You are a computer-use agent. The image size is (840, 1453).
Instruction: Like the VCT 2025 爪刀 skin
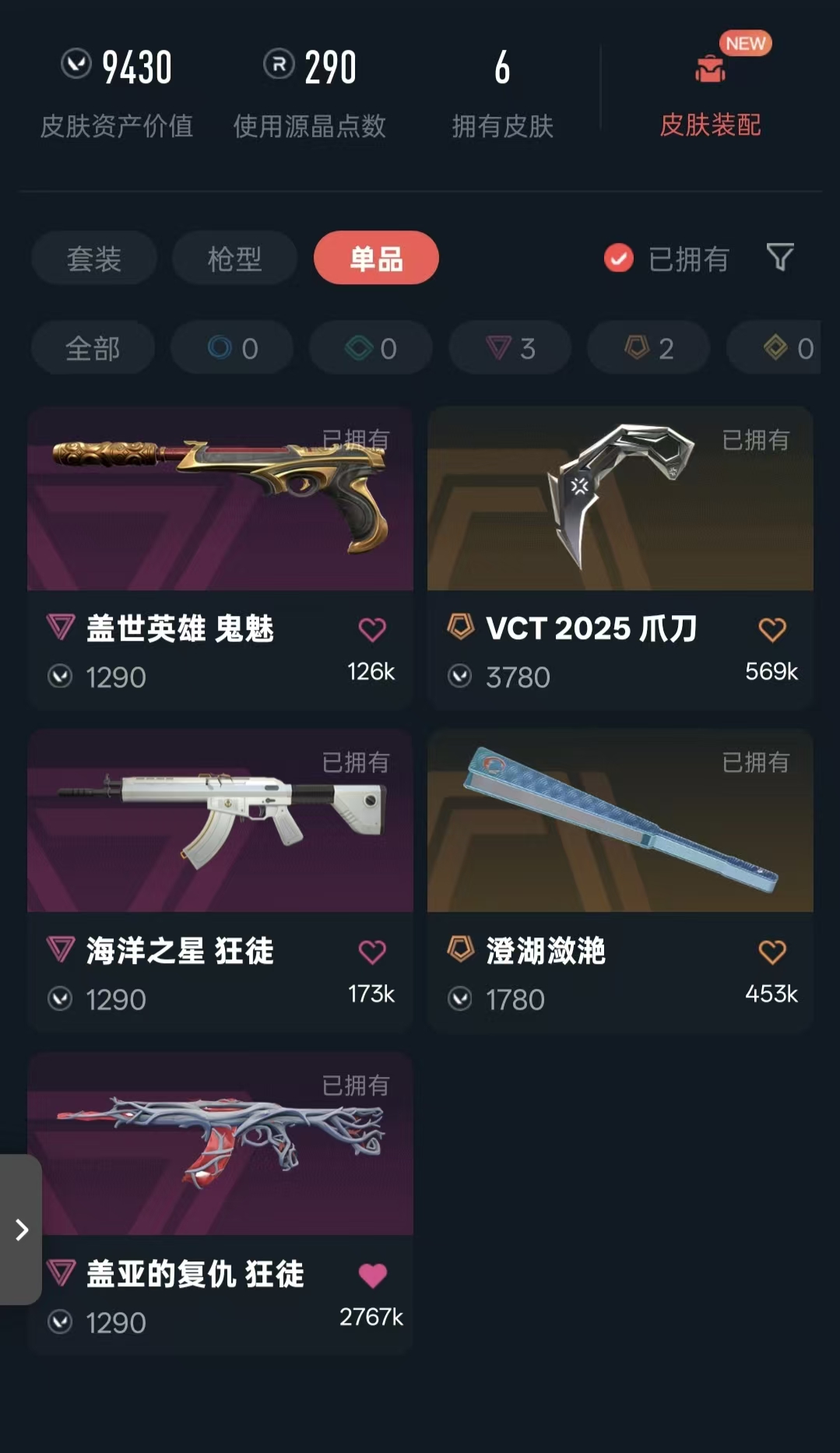click(772, 629)
